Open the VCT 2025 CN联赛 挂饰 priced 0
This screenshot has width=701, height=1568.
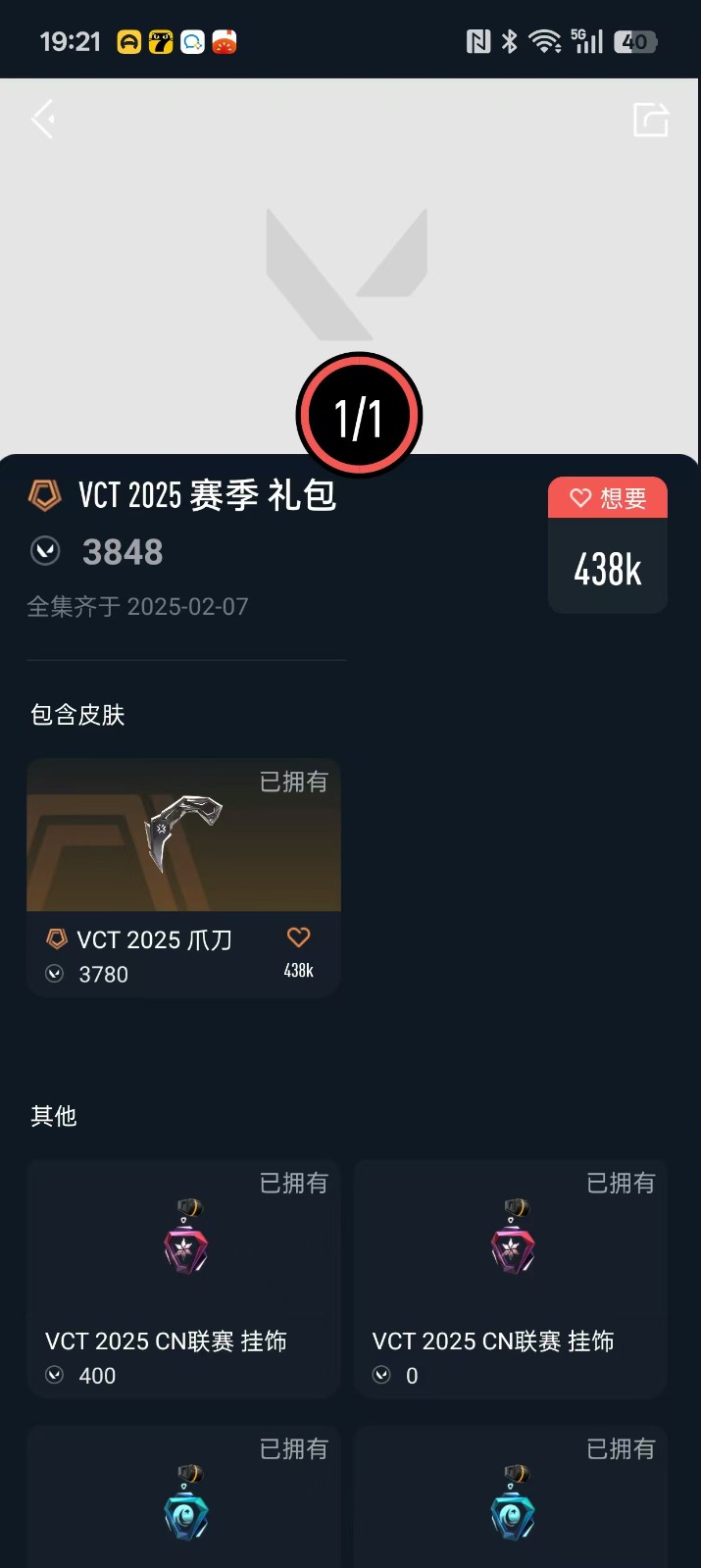coord(510,1276)
